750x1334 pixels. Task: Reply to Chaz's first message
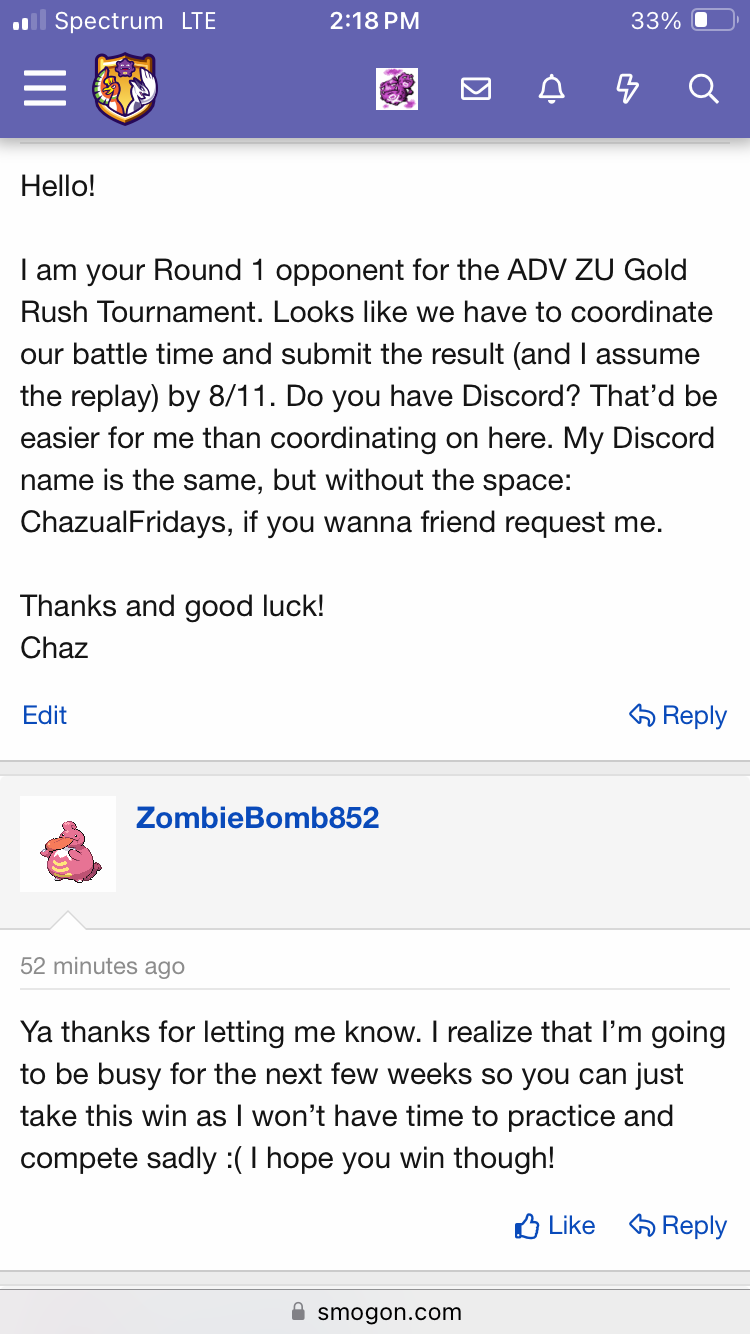(x=678, y=715)
